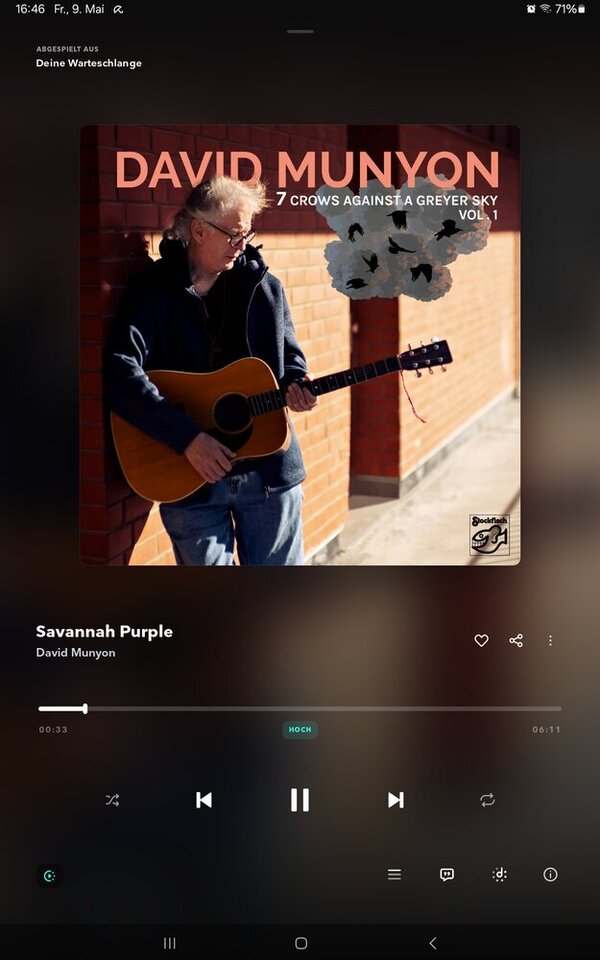Toggle repeat mode
The height and width of the screenshot is (960, 600).
tap(487, 800)
